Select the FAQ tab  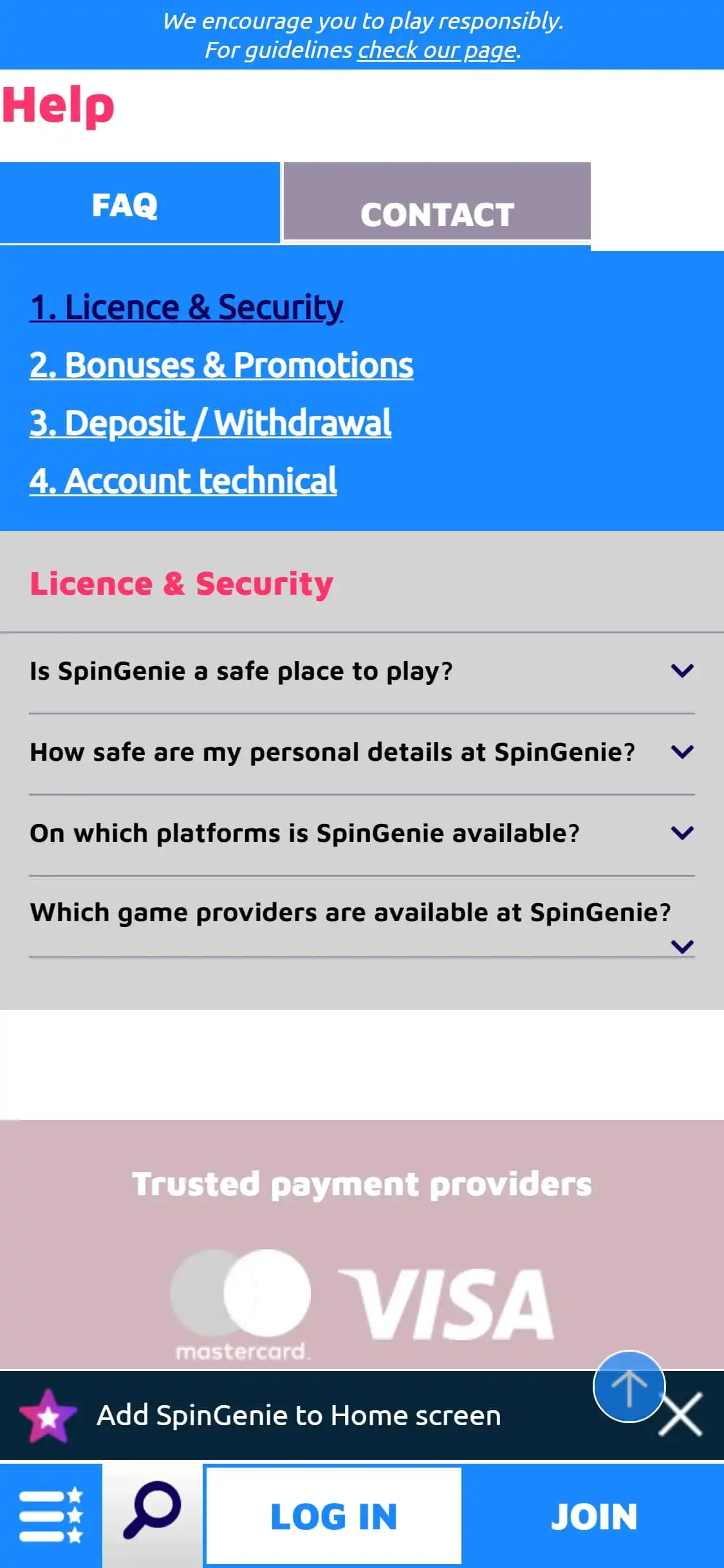pos(125,205)
